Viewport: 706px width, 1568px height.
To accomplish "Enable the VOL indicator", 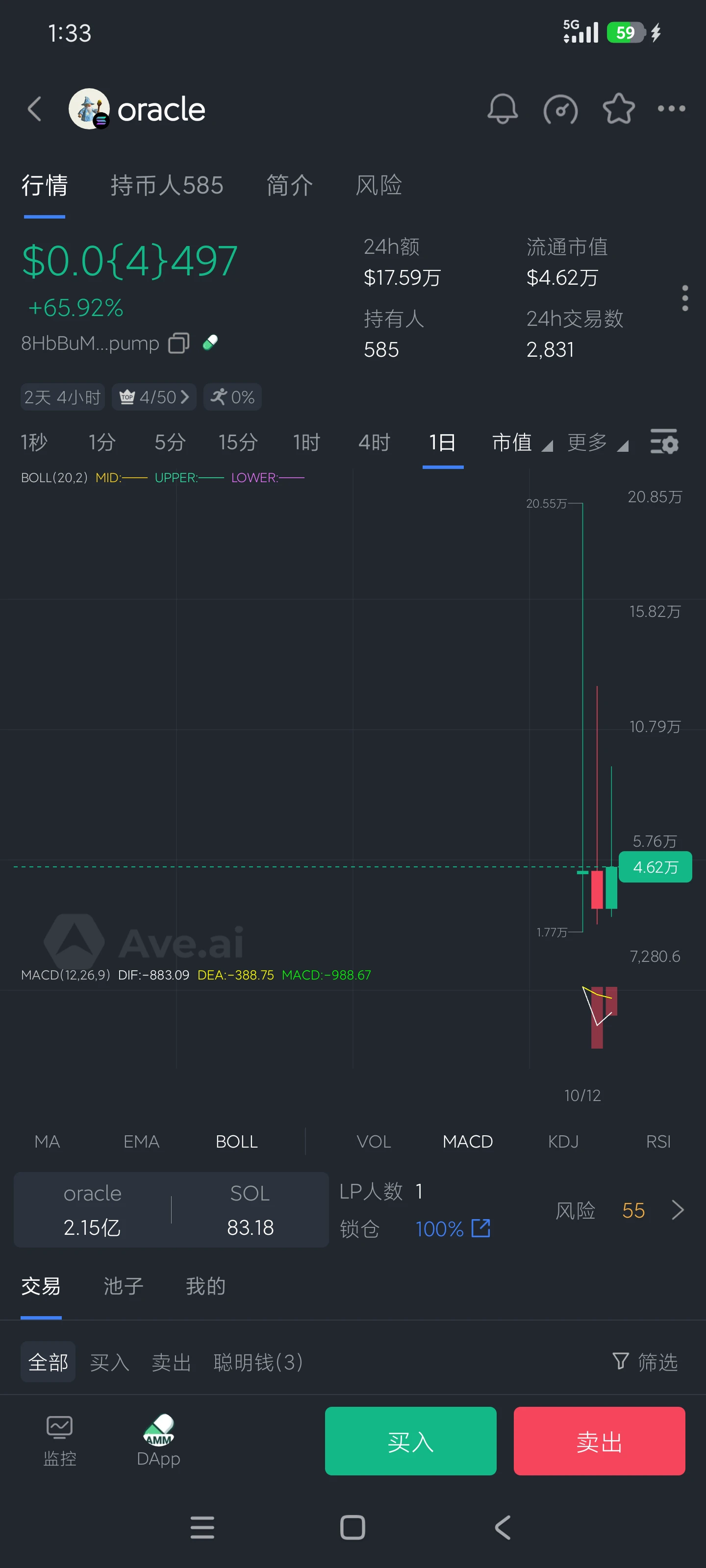I will pos(374,1141).
